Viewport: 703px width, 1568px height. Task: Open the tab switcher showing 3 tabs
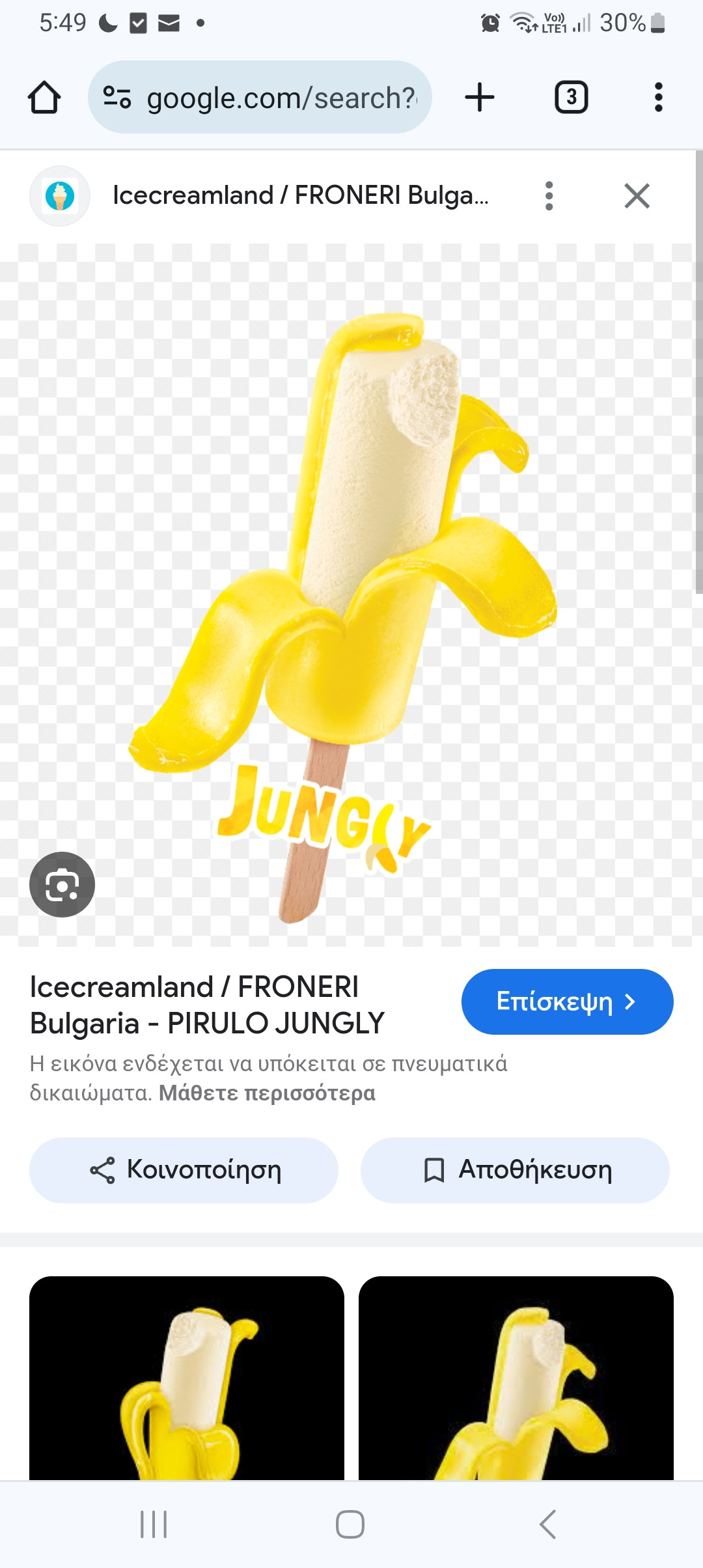(x=571, y=98)
